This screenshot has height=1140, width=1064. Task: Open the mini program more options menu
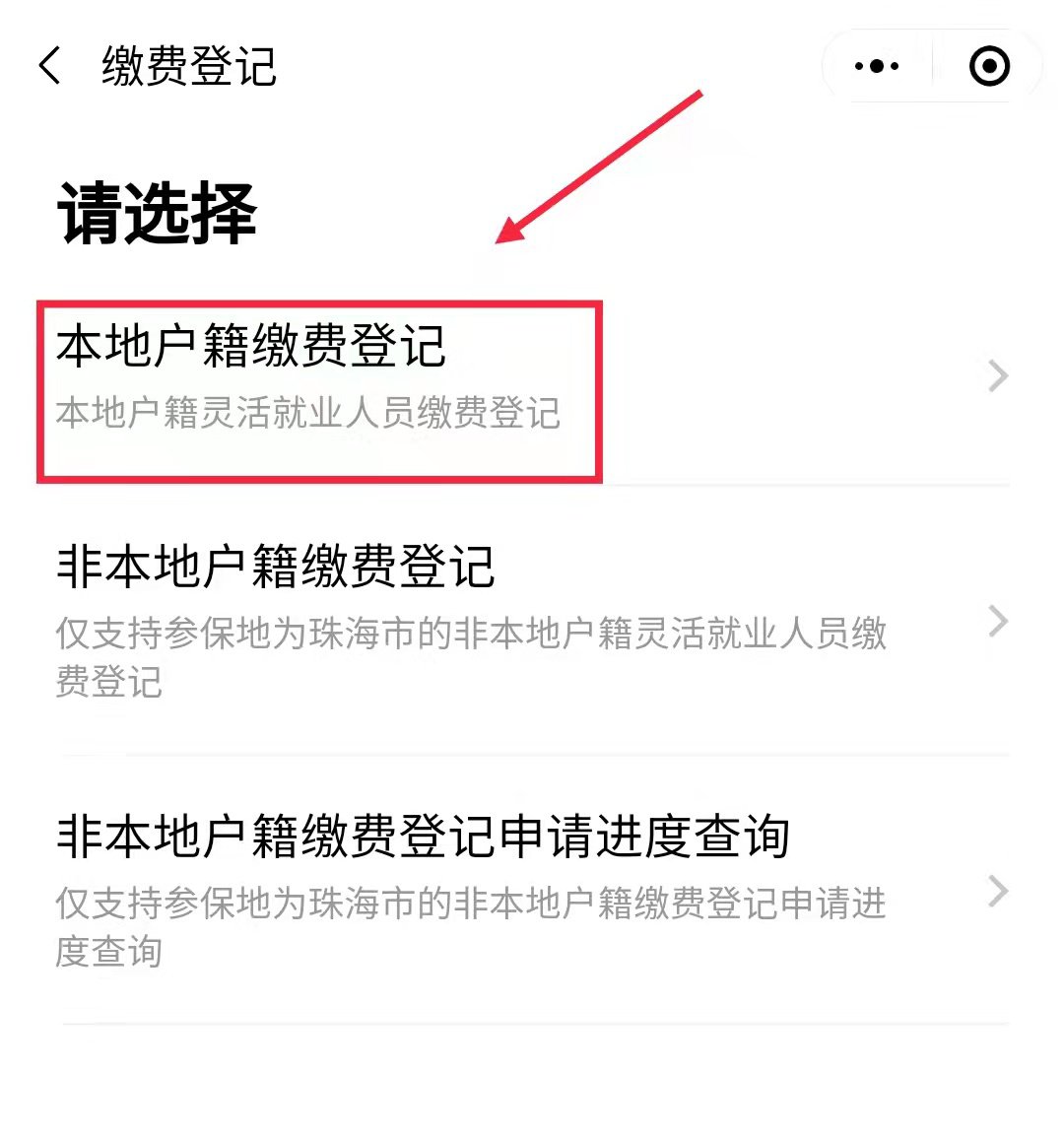877,66
